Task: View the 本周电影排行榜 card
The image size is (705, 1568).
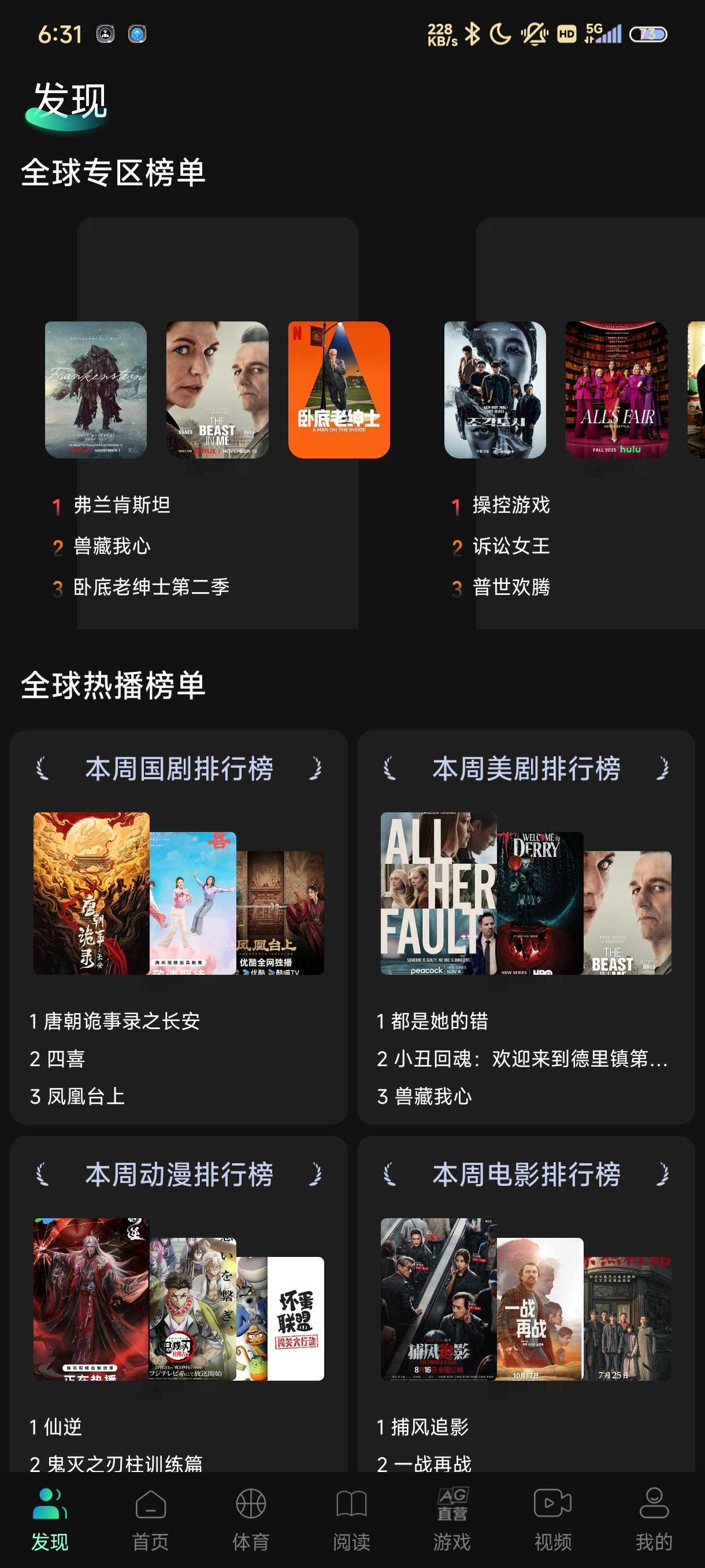Action: tap(525, 1174)
